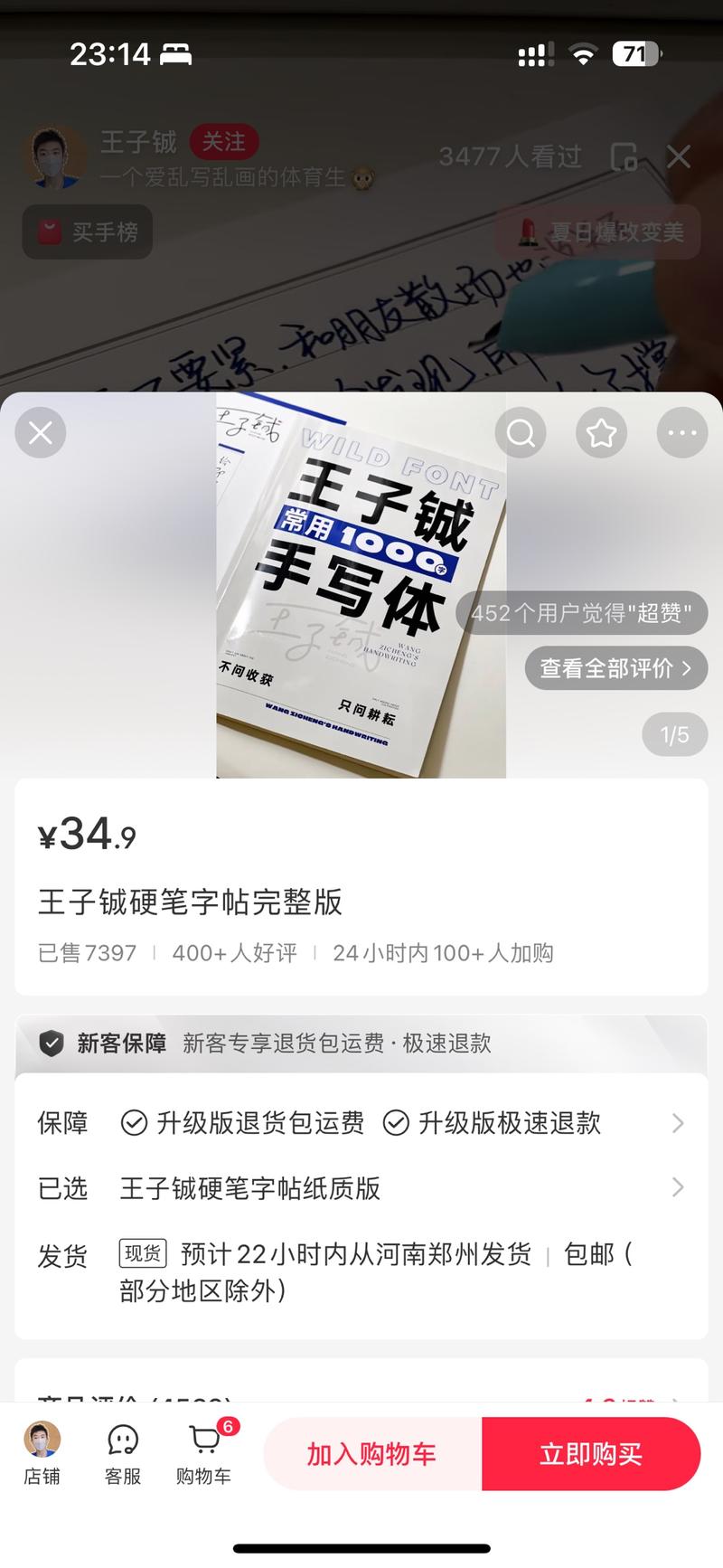Open the three-dot more options menu
This screenshot has width=723, height=1568.
point(681,433)
